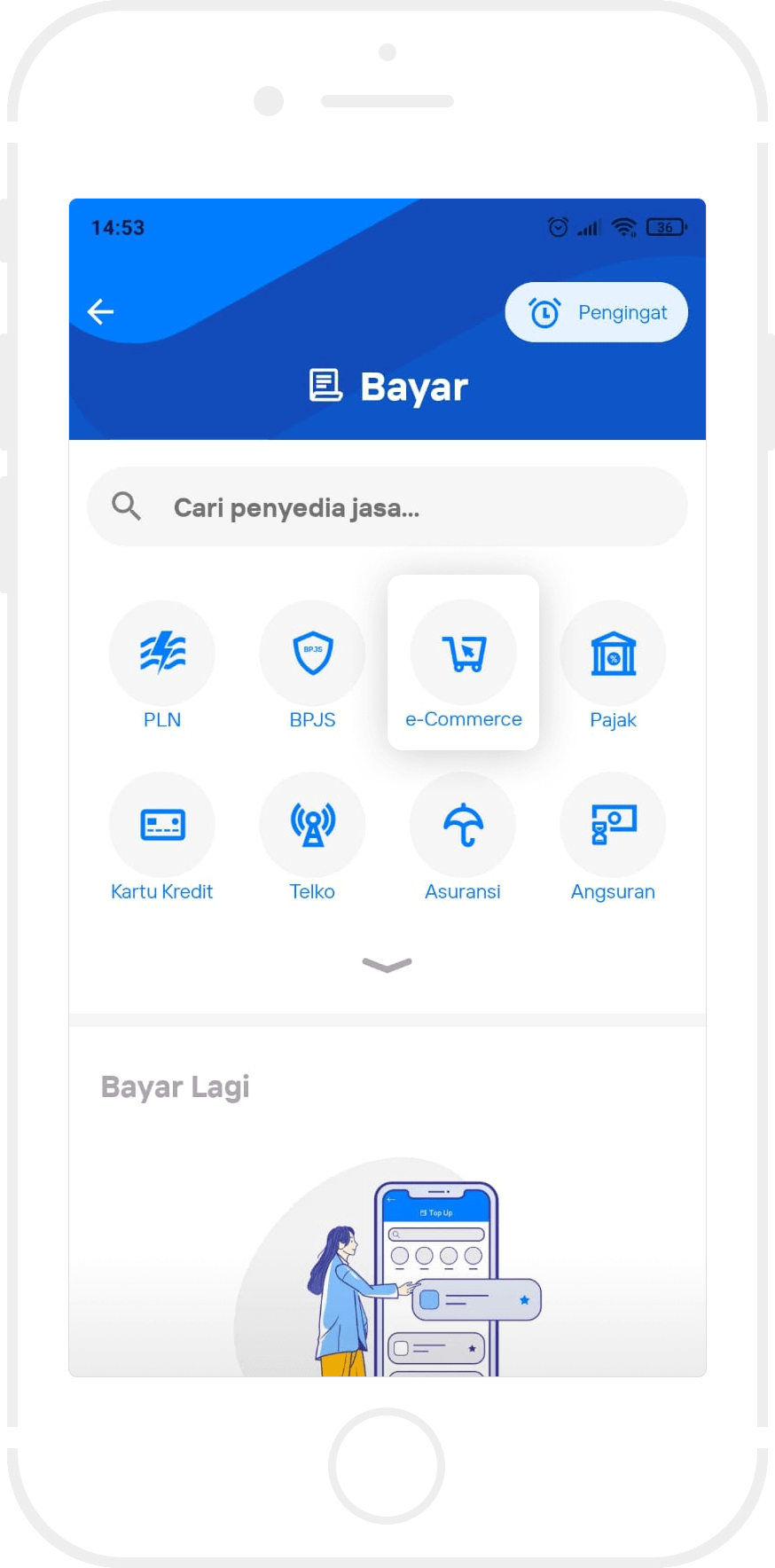Expand more payment categories with the chevron
Image resolution: width=775 pixels, height=1568 pixels.
pos(387,965)
